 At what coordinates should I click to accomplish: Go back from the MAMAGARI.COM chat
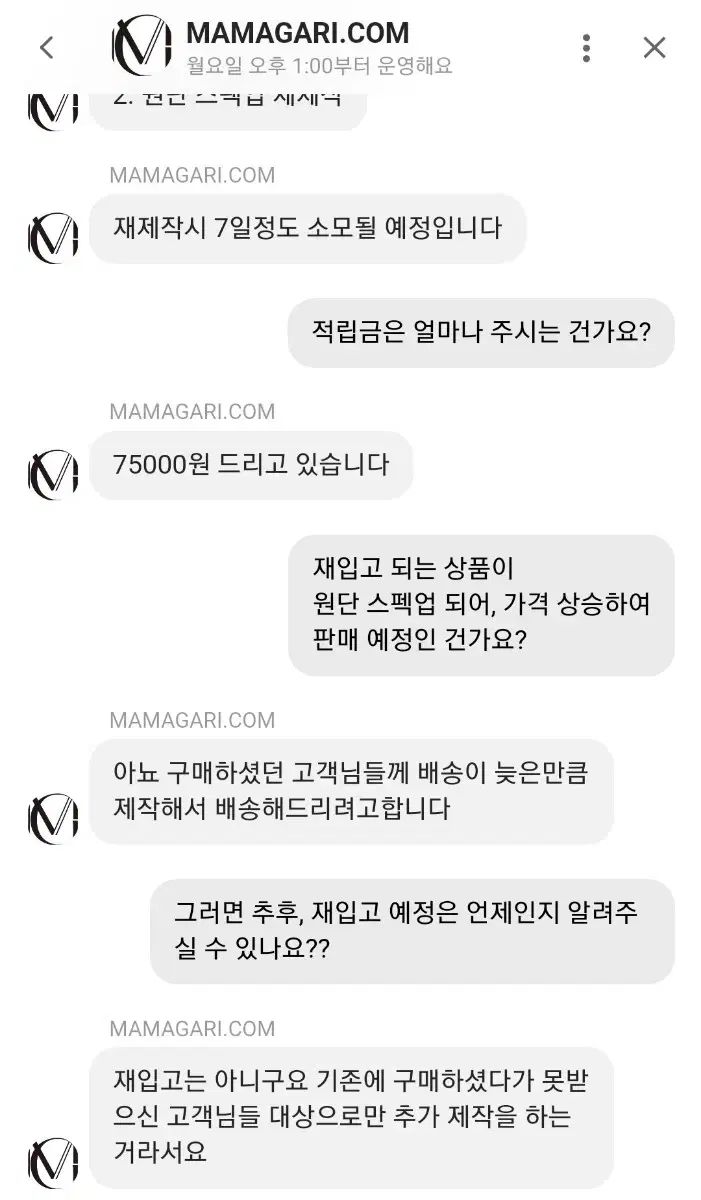pyautogui.click(x=46, y=47)
